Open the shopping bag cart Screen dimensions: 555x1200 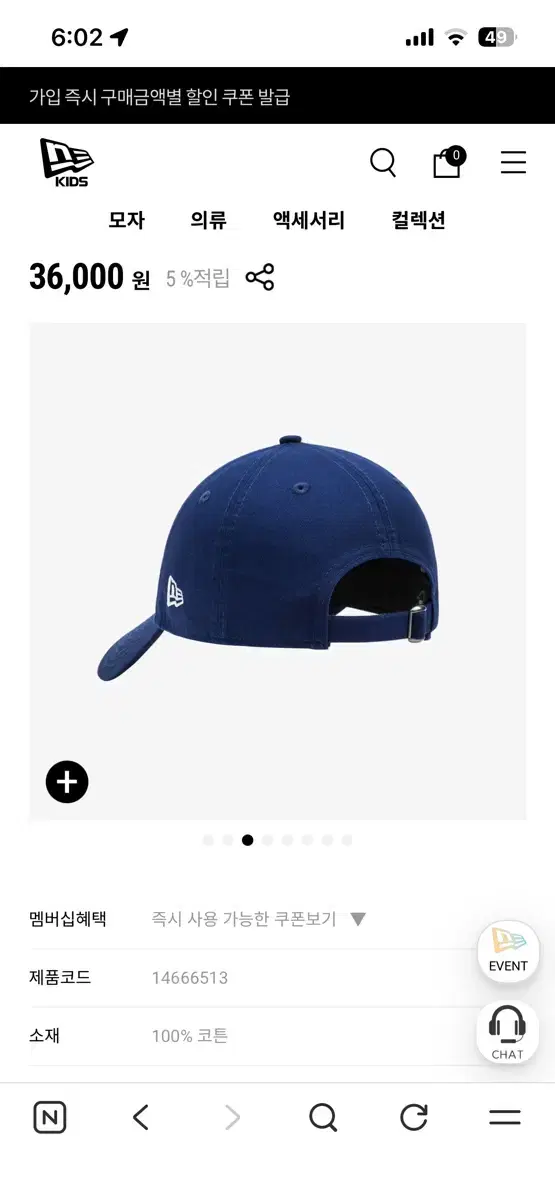[x=448, y=162]
